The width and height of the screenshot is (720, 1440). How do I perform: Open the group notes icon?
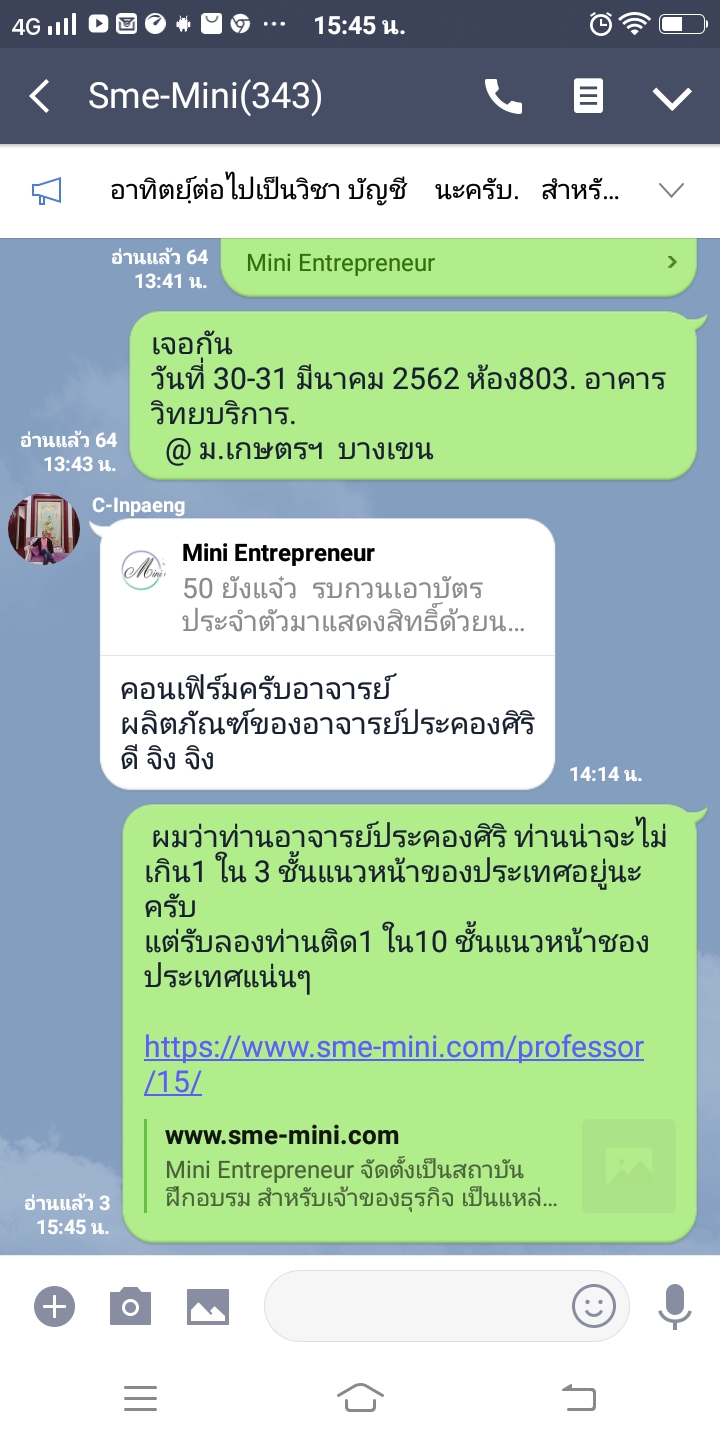pos(587,97)
